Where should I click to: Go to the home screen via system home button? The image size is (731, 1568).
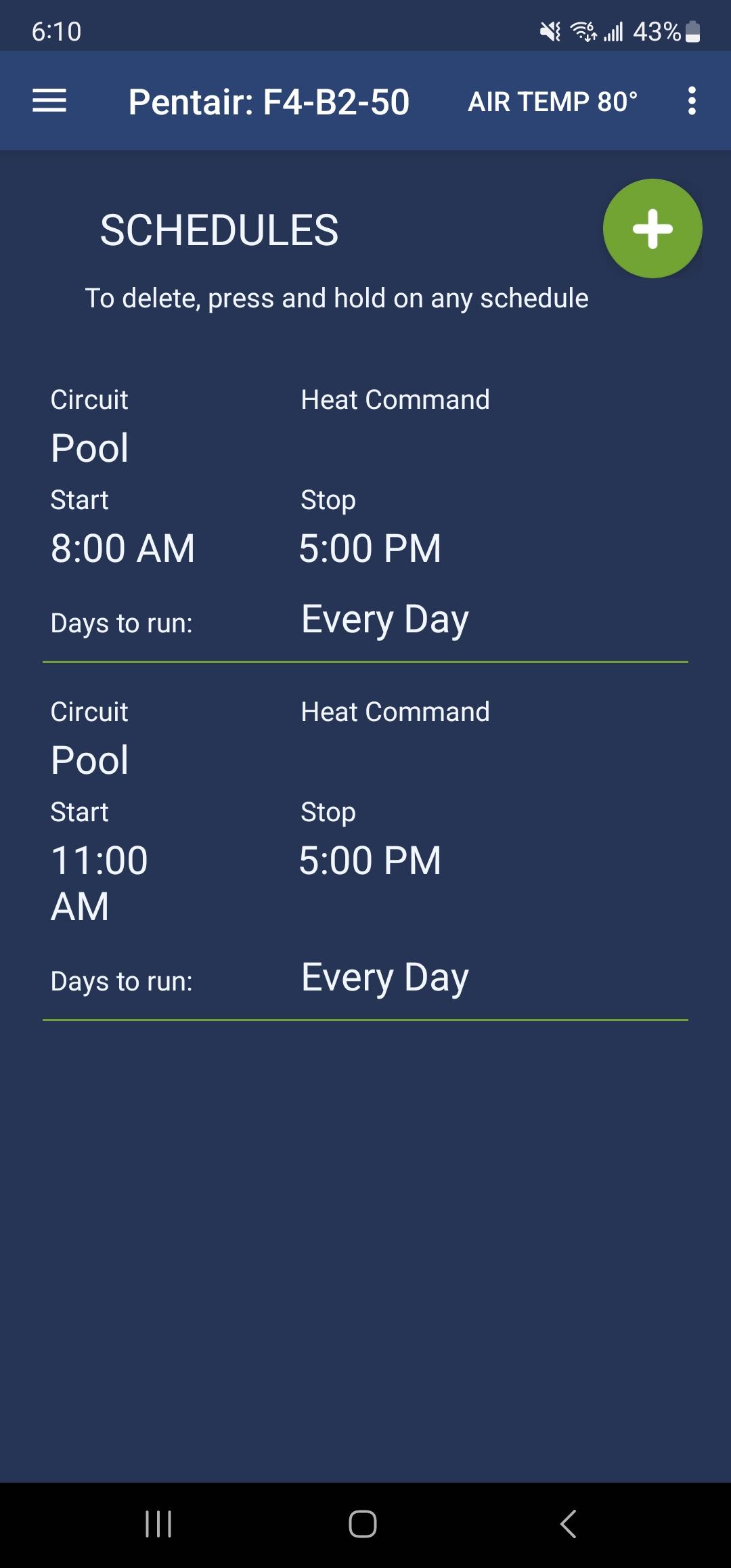pos(363,1524)
